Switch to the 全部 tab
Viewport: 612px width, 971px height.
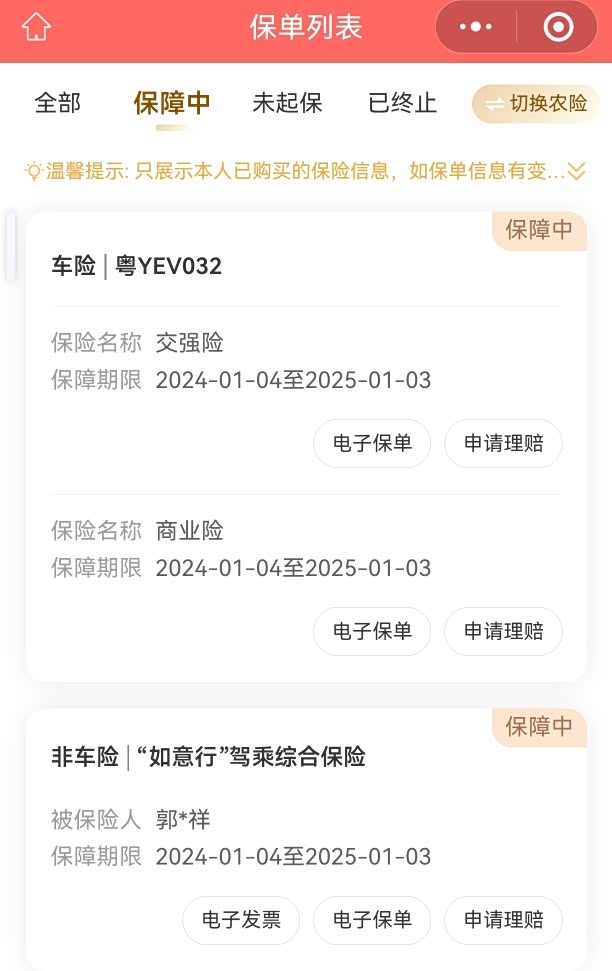(x=58, y=103)
